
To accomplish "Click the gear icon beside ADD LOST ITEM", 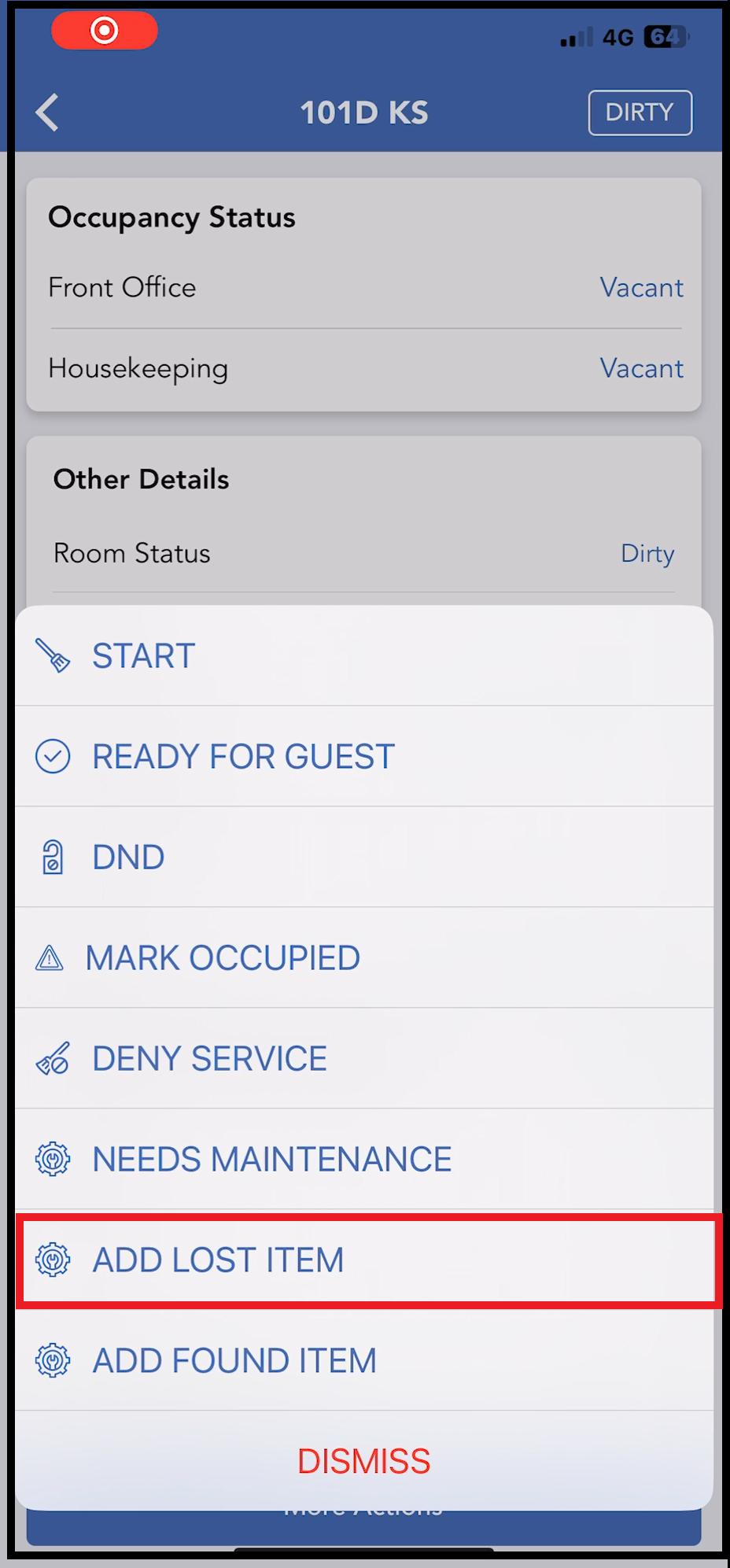I will pyautogui.click(x=50, y=1259).
